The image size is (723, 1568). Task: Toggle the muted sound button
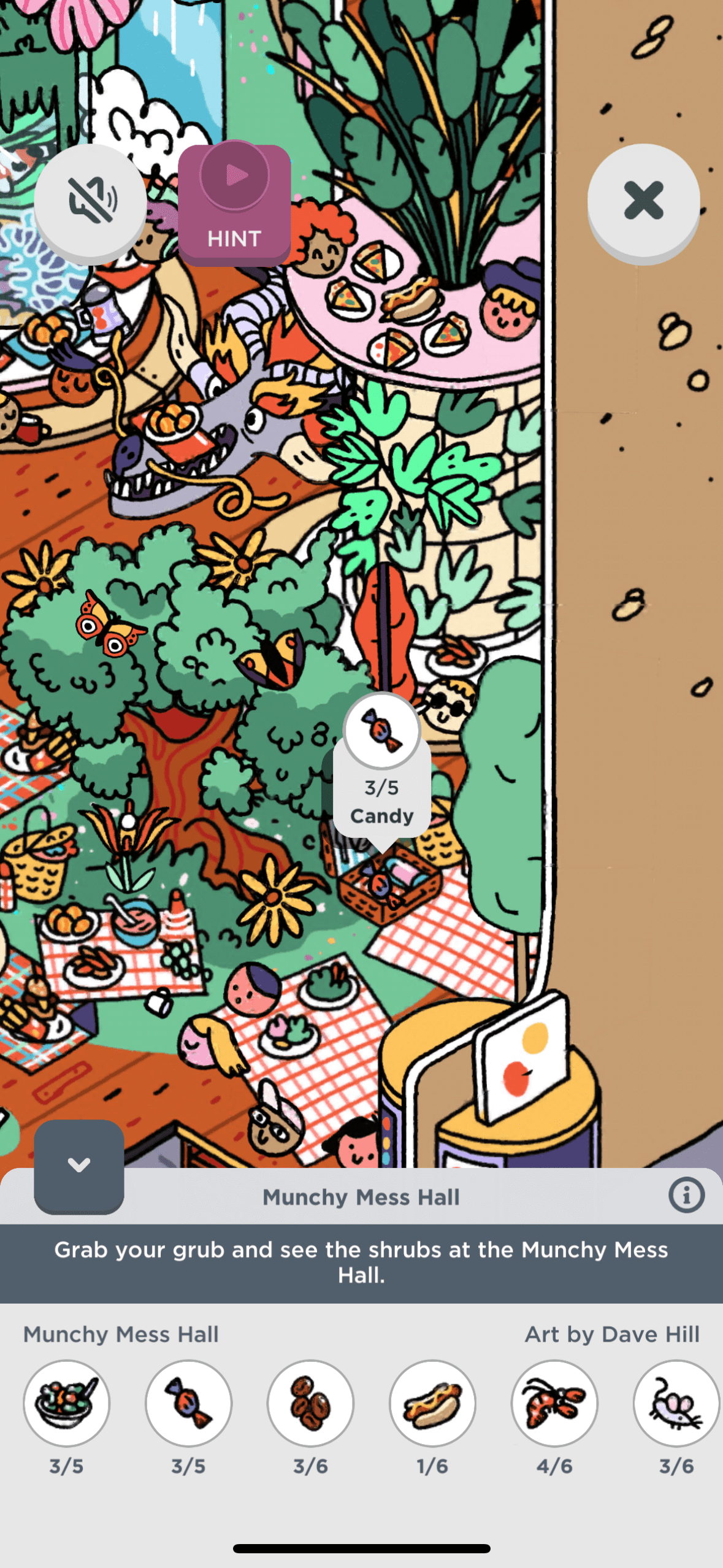click(90, 201)
